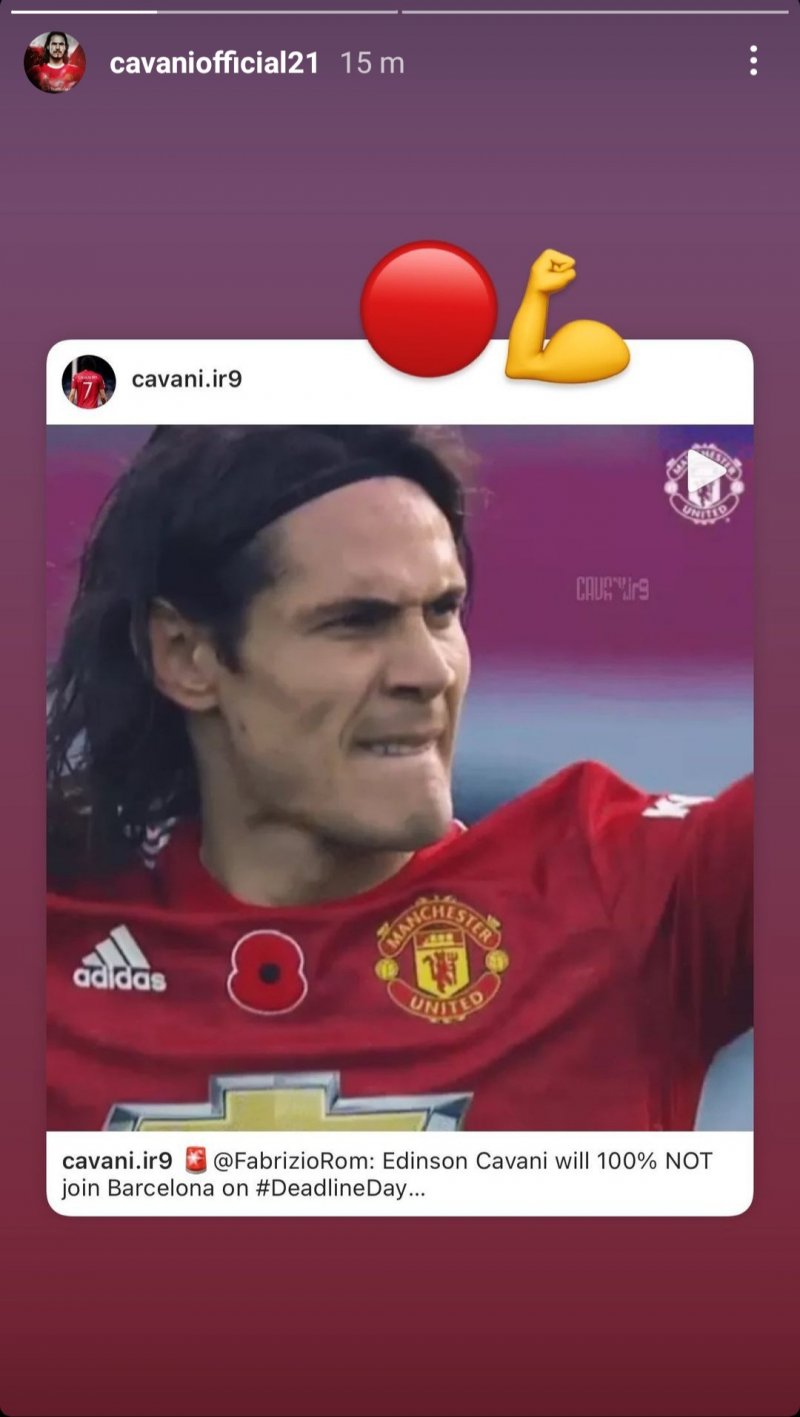Open the story's three-dot options menu
Viewport: 800px width, 1417px height.
(x=753, y=62)
